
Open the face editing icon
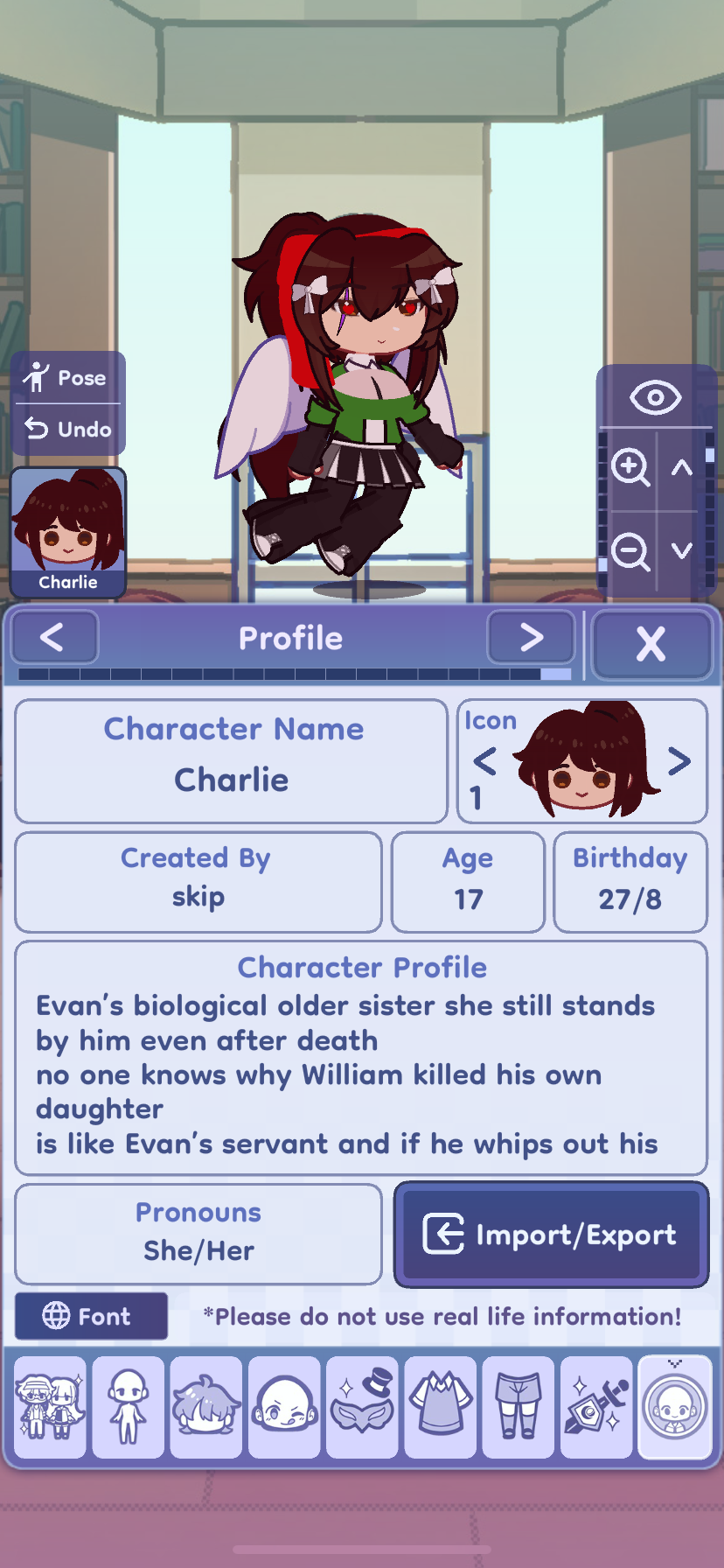[283, 1406]
